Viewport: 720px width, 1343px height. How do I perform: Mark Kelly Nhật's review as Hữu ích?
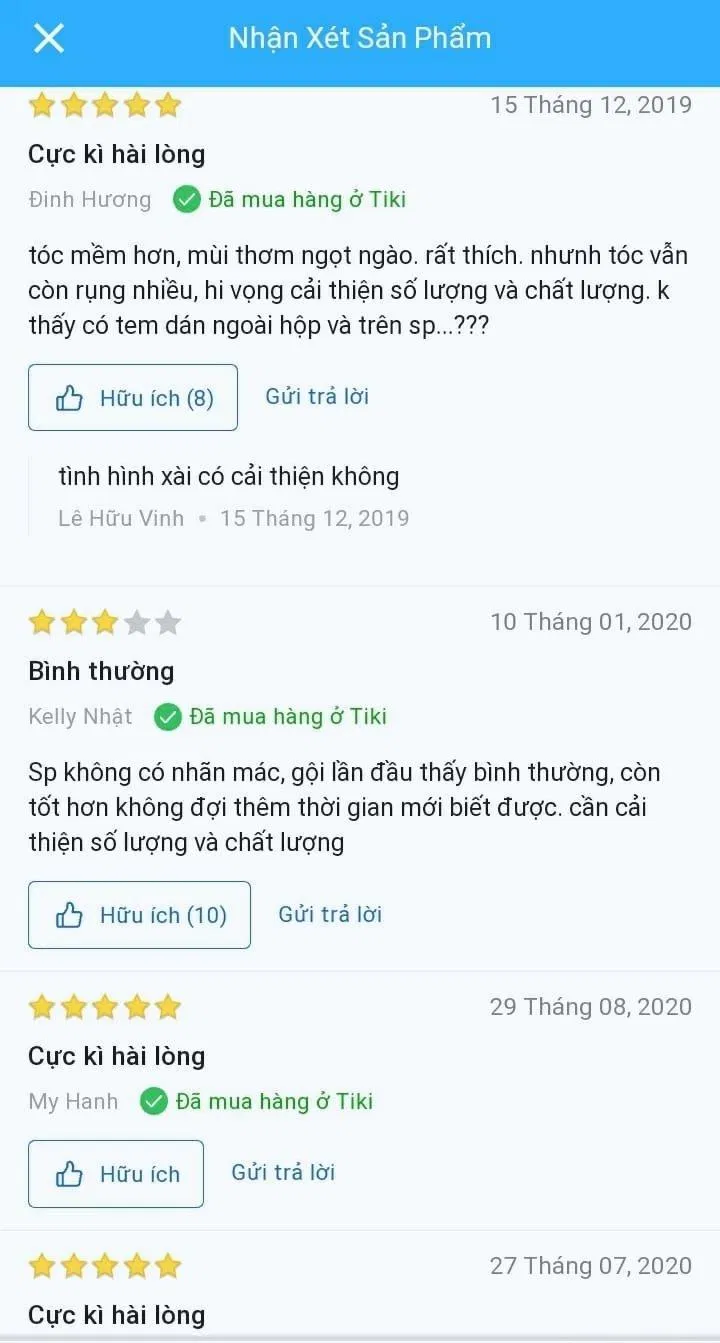(x=139, y=915)
